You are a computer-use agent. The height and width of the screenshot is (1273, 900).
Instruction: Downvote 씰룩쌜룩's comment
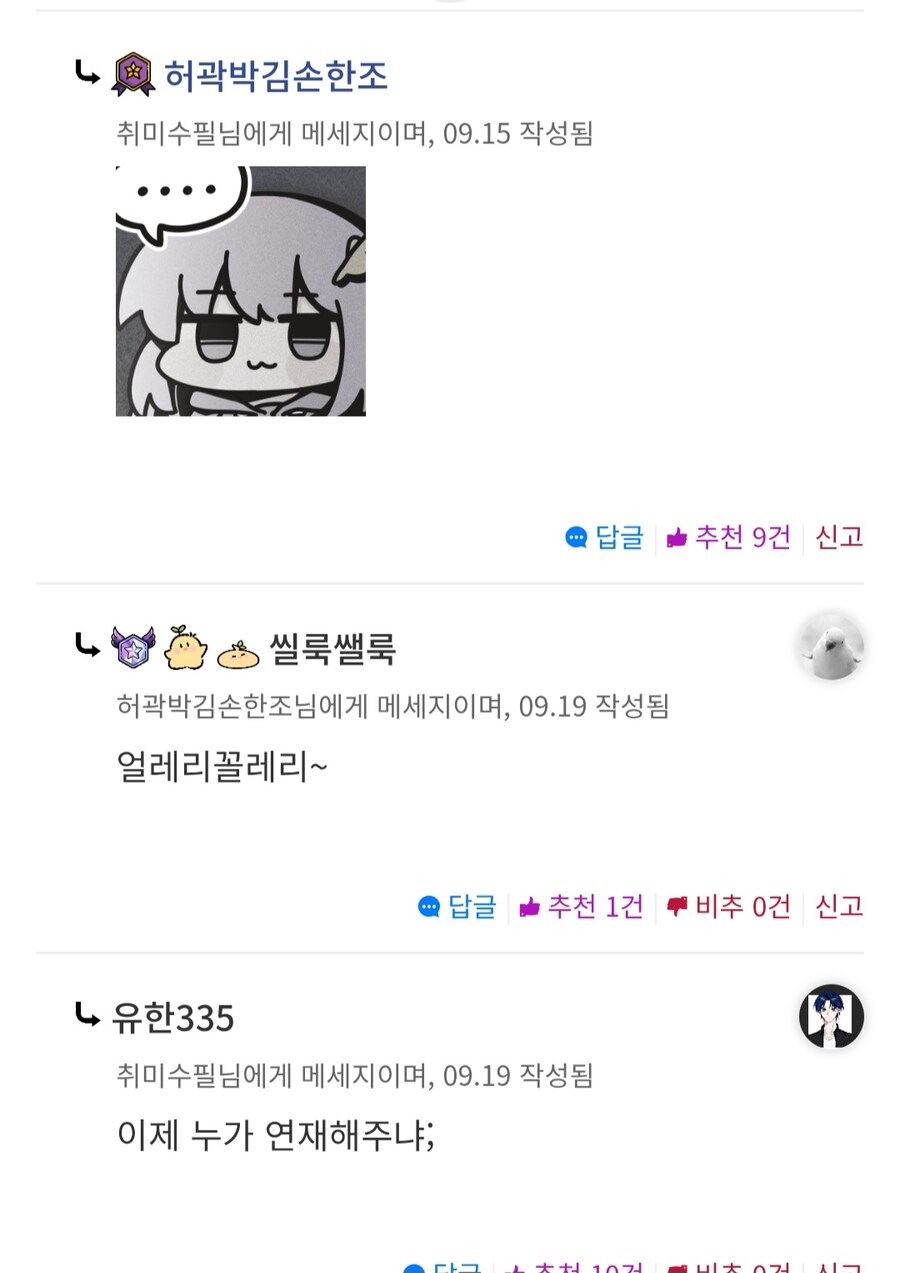[729, 907]
